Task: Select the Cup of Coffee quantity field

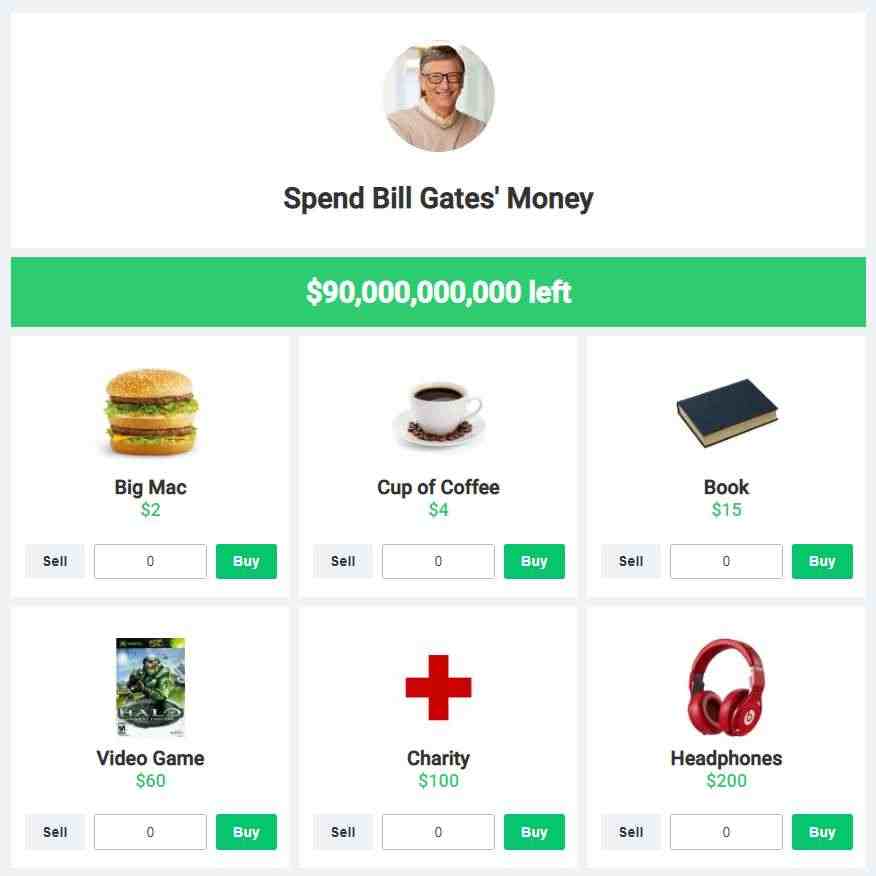Action: pos(438,561)
